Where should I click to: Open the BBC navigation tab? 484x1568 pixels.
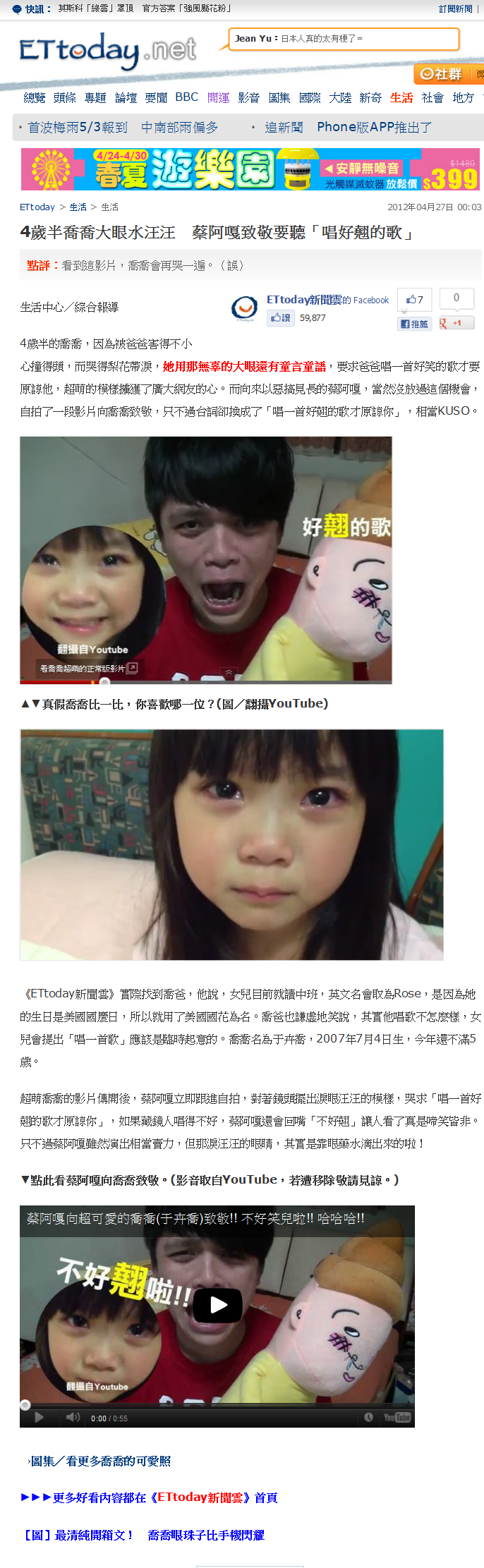tap(187, 97)
